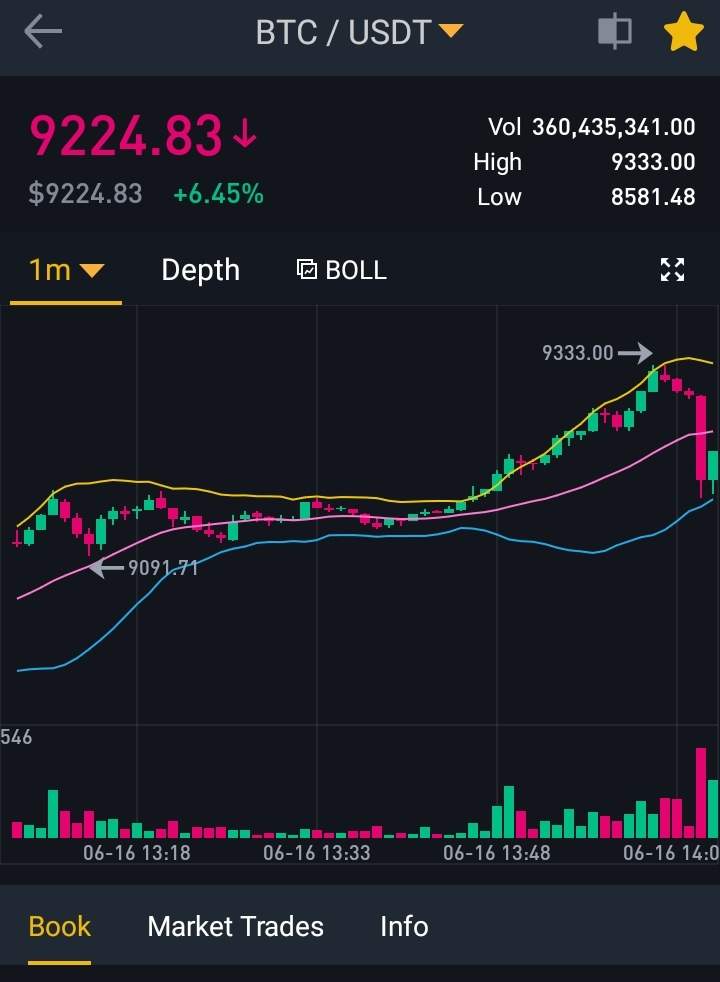This screenshot has width=720, height=982.
Task: Select the Book tab
Action: tap(60, 926)
